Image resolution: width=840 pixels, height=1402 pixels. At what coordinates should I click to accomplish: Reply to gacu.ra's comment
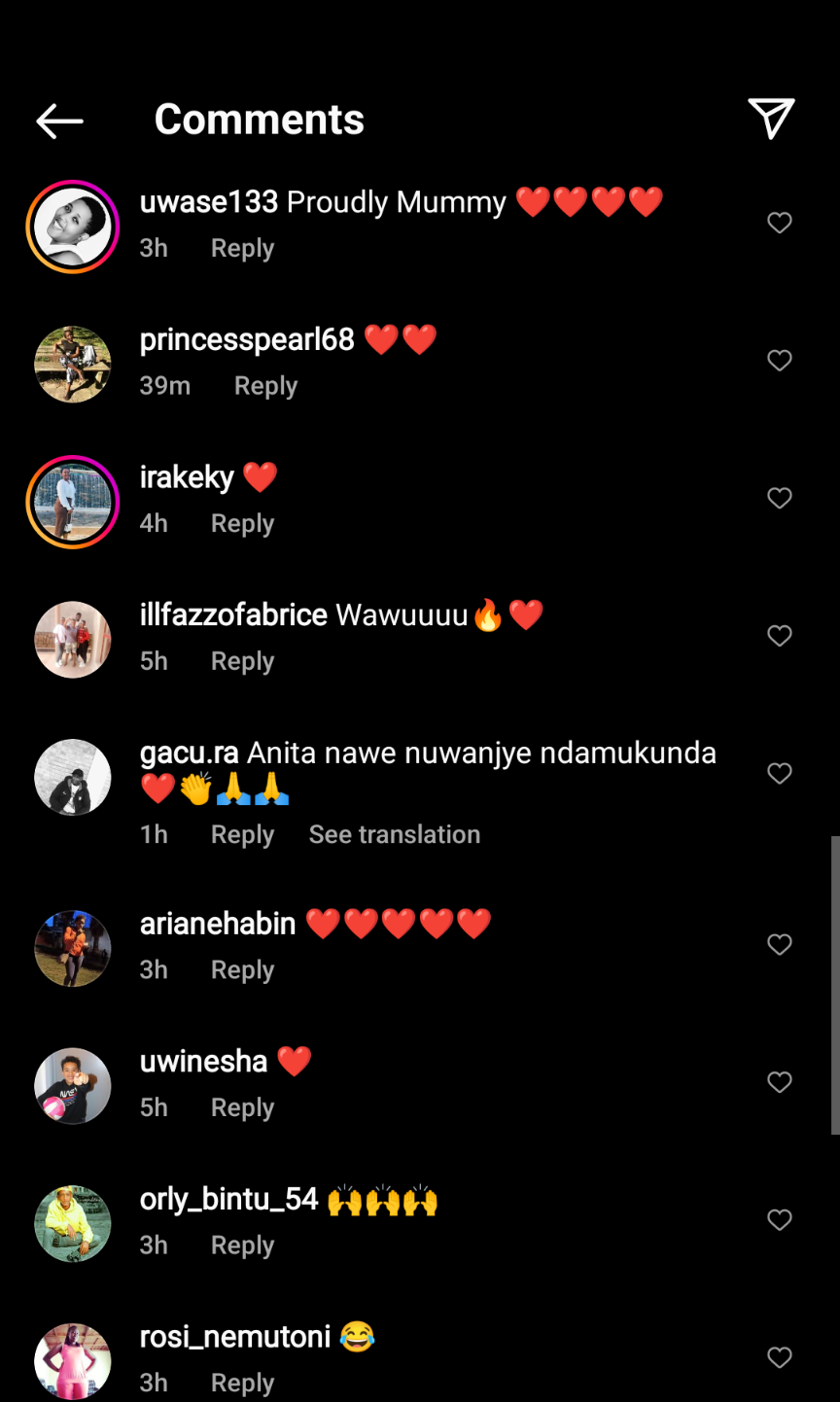pos(242,834)
